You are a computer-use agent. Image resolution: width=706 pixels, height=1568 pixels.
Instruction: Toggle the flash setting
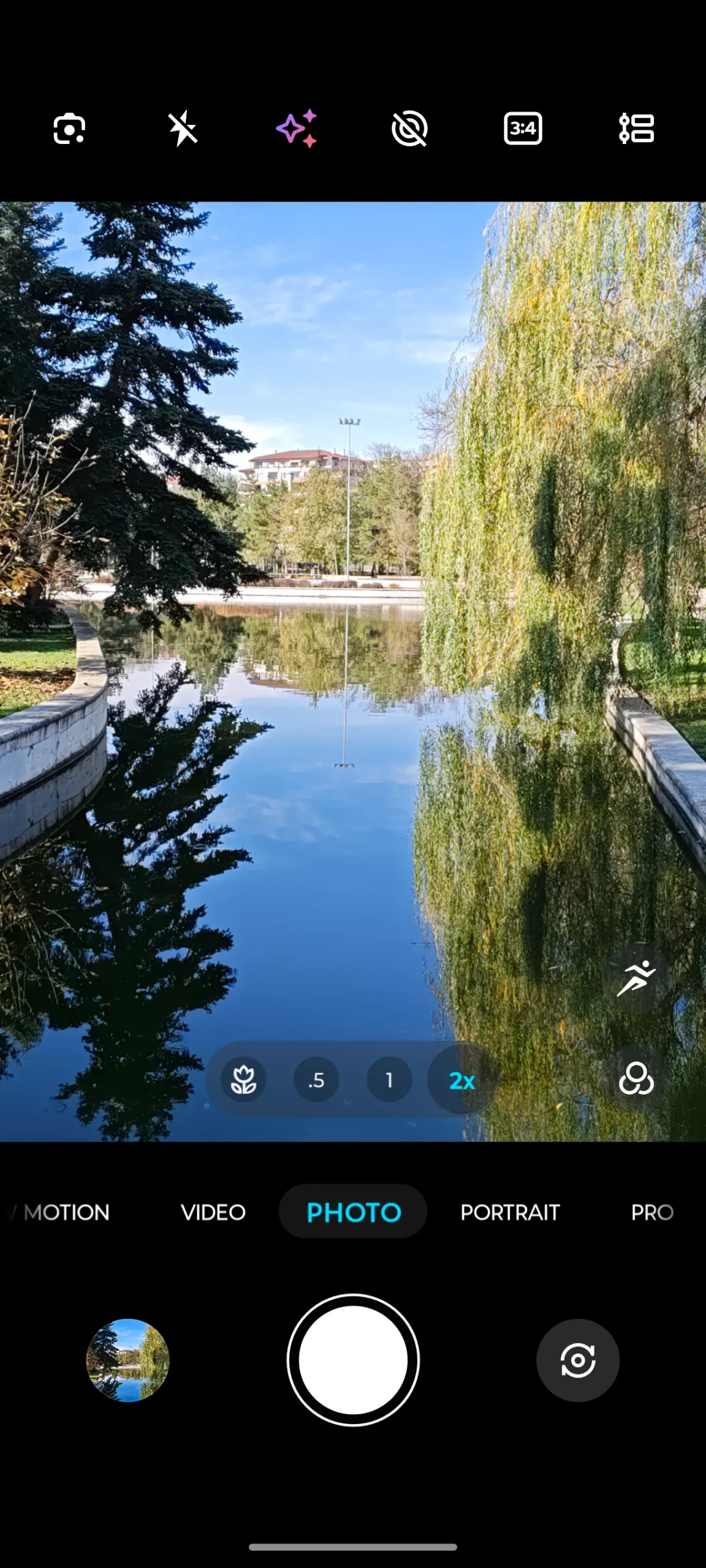coord(183,129)
